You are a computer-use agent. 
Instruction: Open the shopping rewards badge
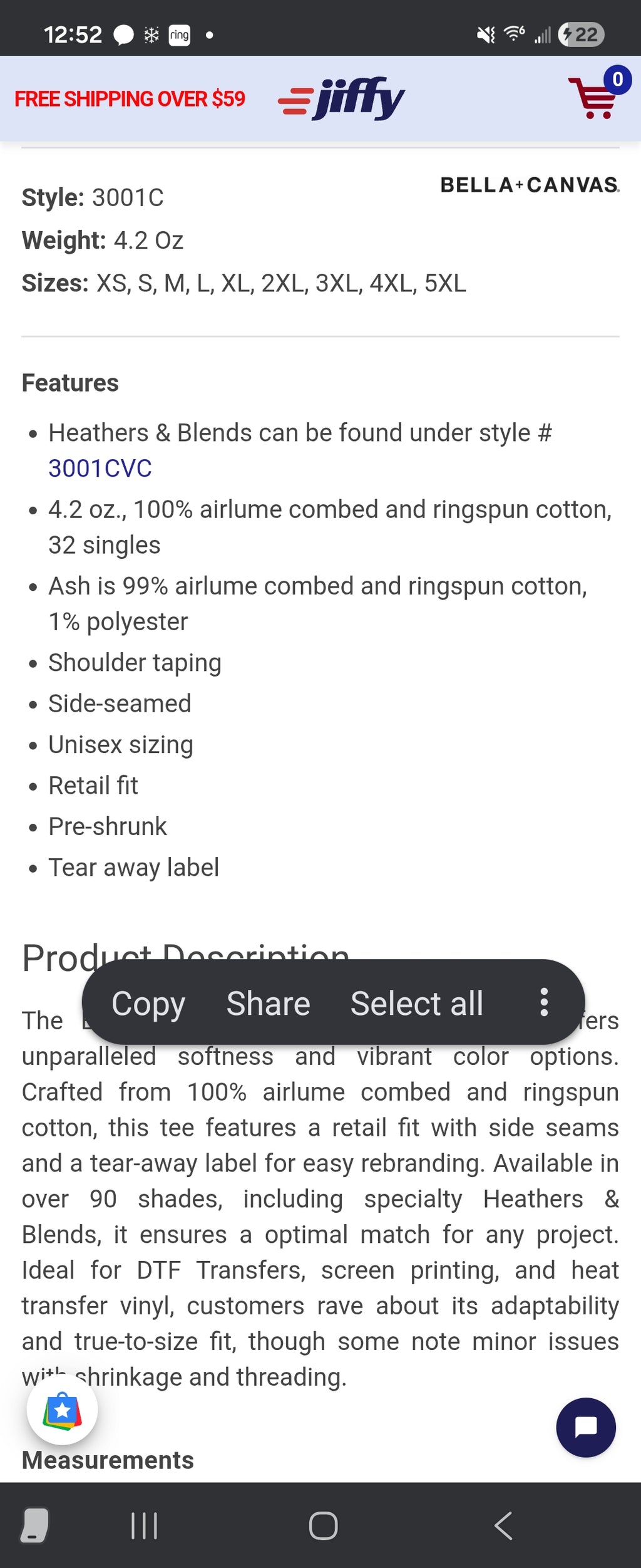pyautogui.click(x=62, y=1410)
